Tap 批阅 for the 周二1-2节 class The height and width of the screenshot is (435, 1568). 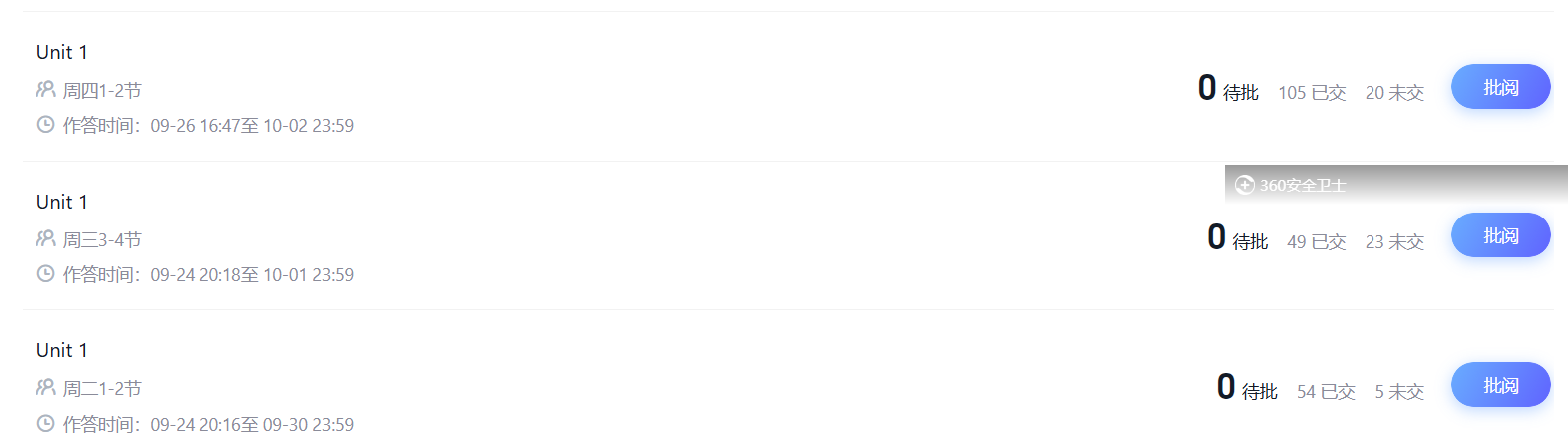(x=1500, y=385)
